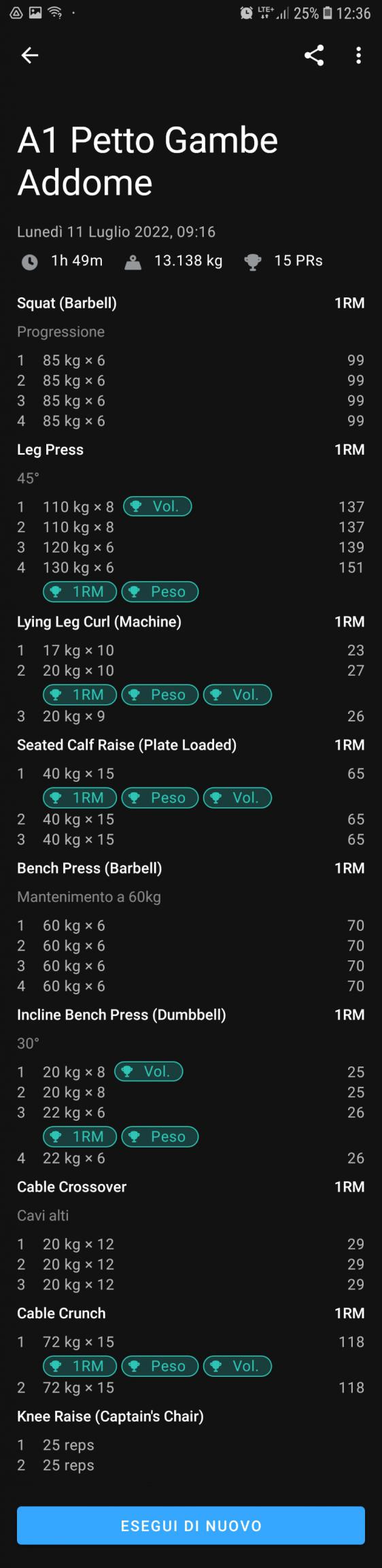Open the three-dot overflow menu
Viewport: 382px width, 1568px height.
(x=358, y=55)
